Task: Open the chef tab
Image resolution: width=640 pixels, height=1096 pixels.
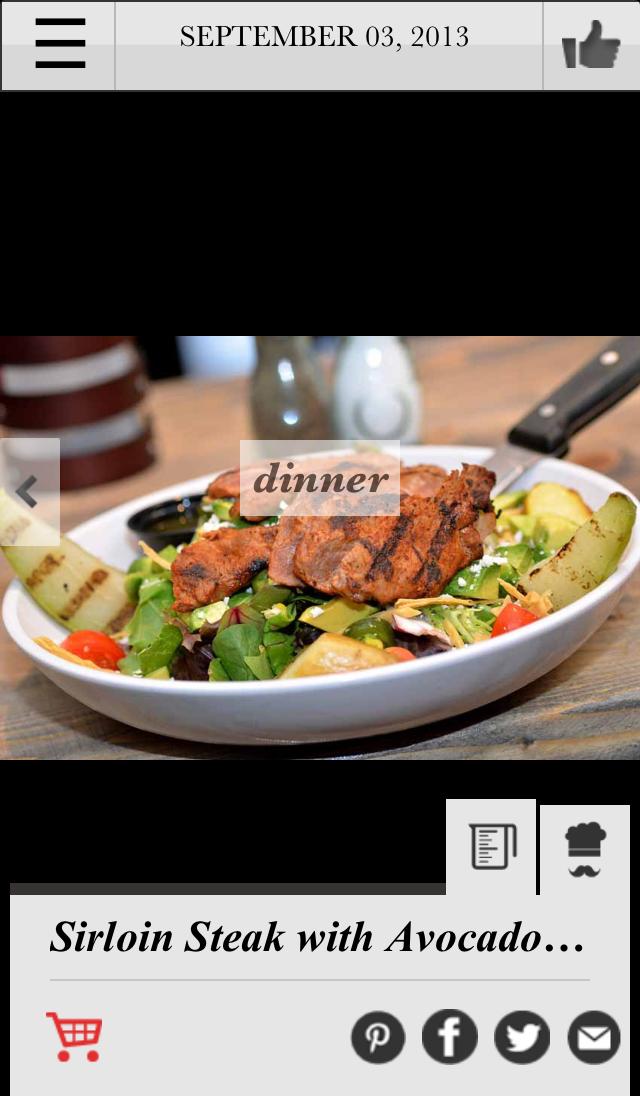Action: (585, 849)
